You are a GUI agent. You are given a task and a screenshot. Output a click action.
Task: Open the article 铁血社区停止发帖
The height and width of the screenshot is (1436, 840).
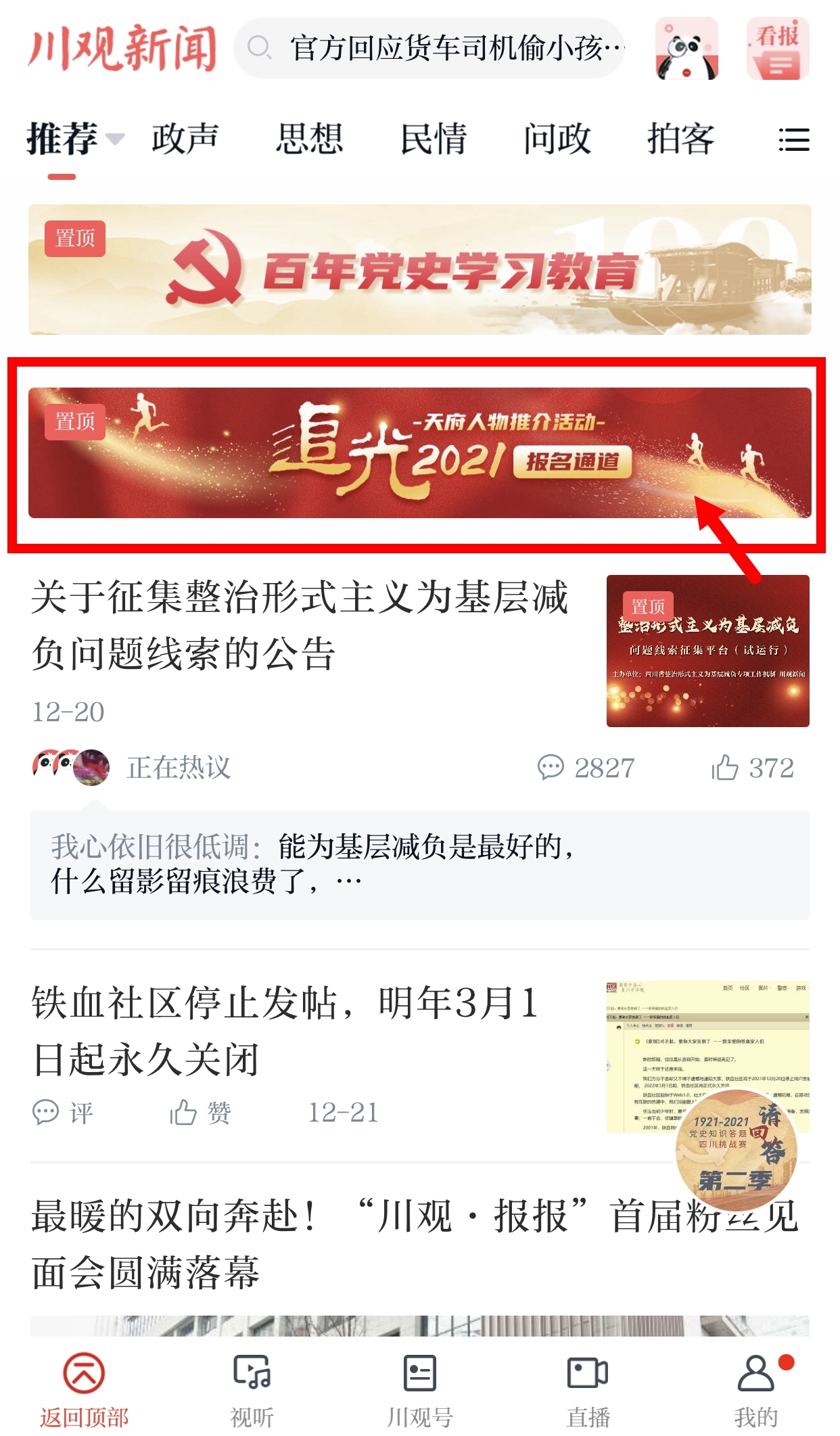tap(284, 1029)
